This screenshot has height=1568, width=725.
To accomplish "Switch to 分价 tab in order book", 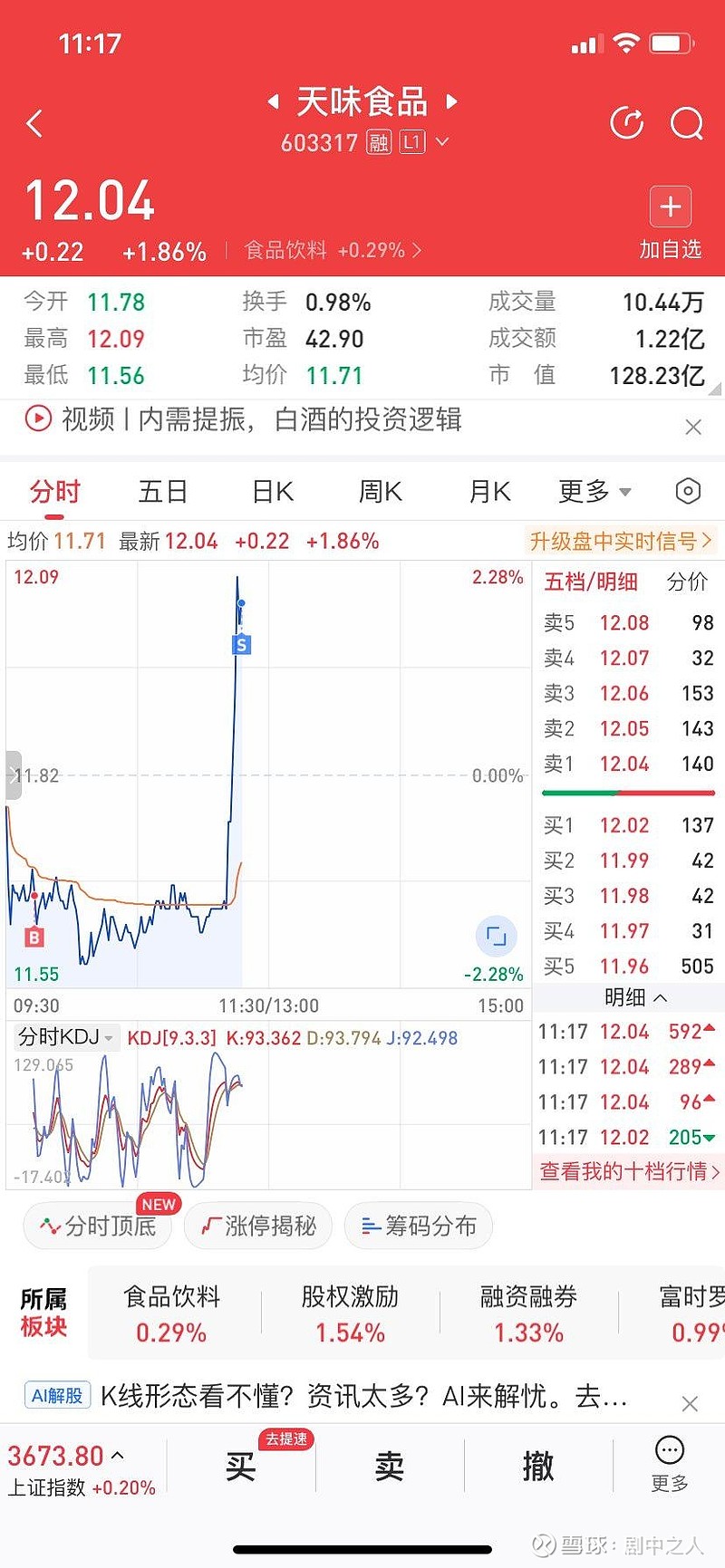I will 687,582.
